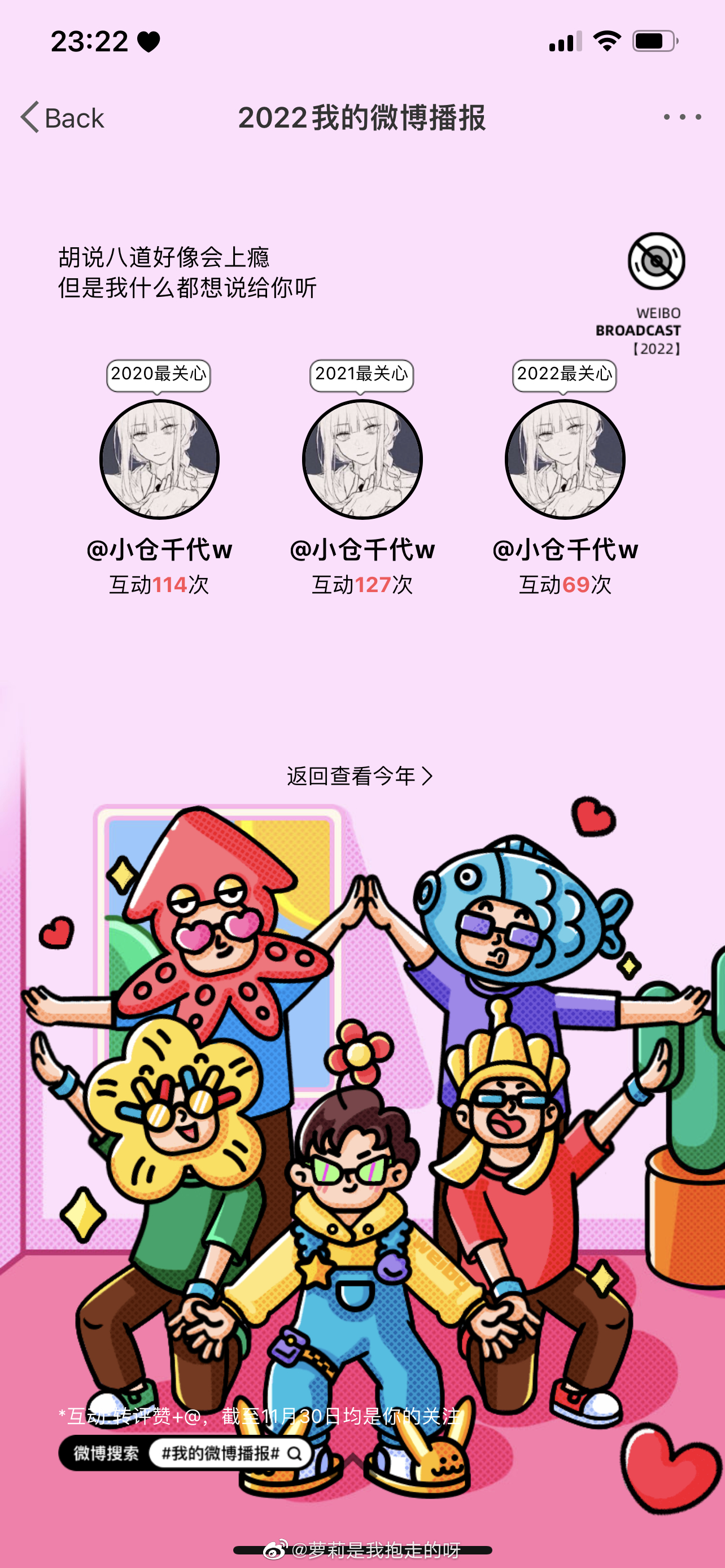Screen dimensions: 725x1568
Task: Tap 返回查看今年 link
Action: click(360, 776)
